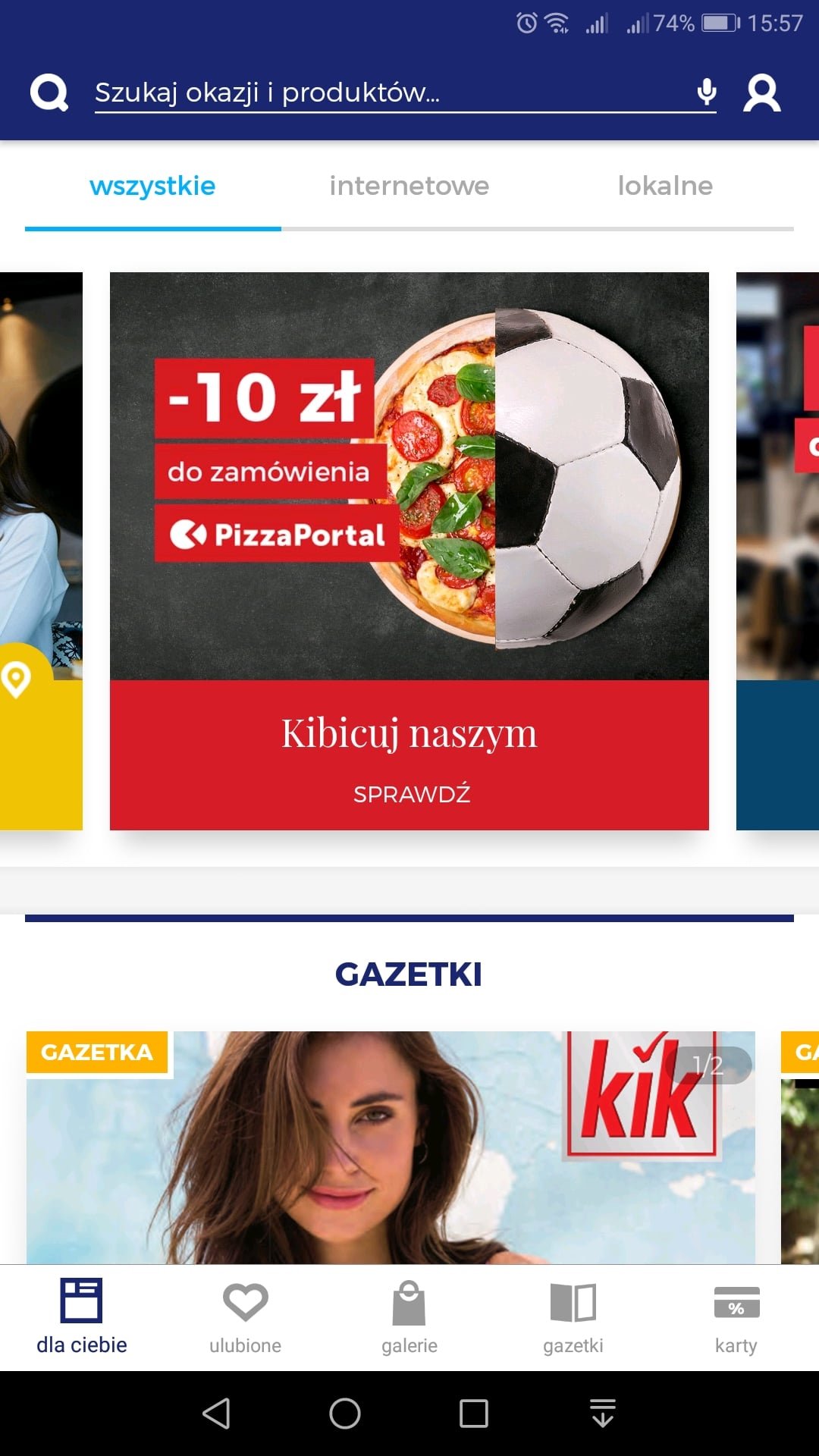Open the user profile icon
Viewport: 819px width, 1456px height.
[762, 93]
